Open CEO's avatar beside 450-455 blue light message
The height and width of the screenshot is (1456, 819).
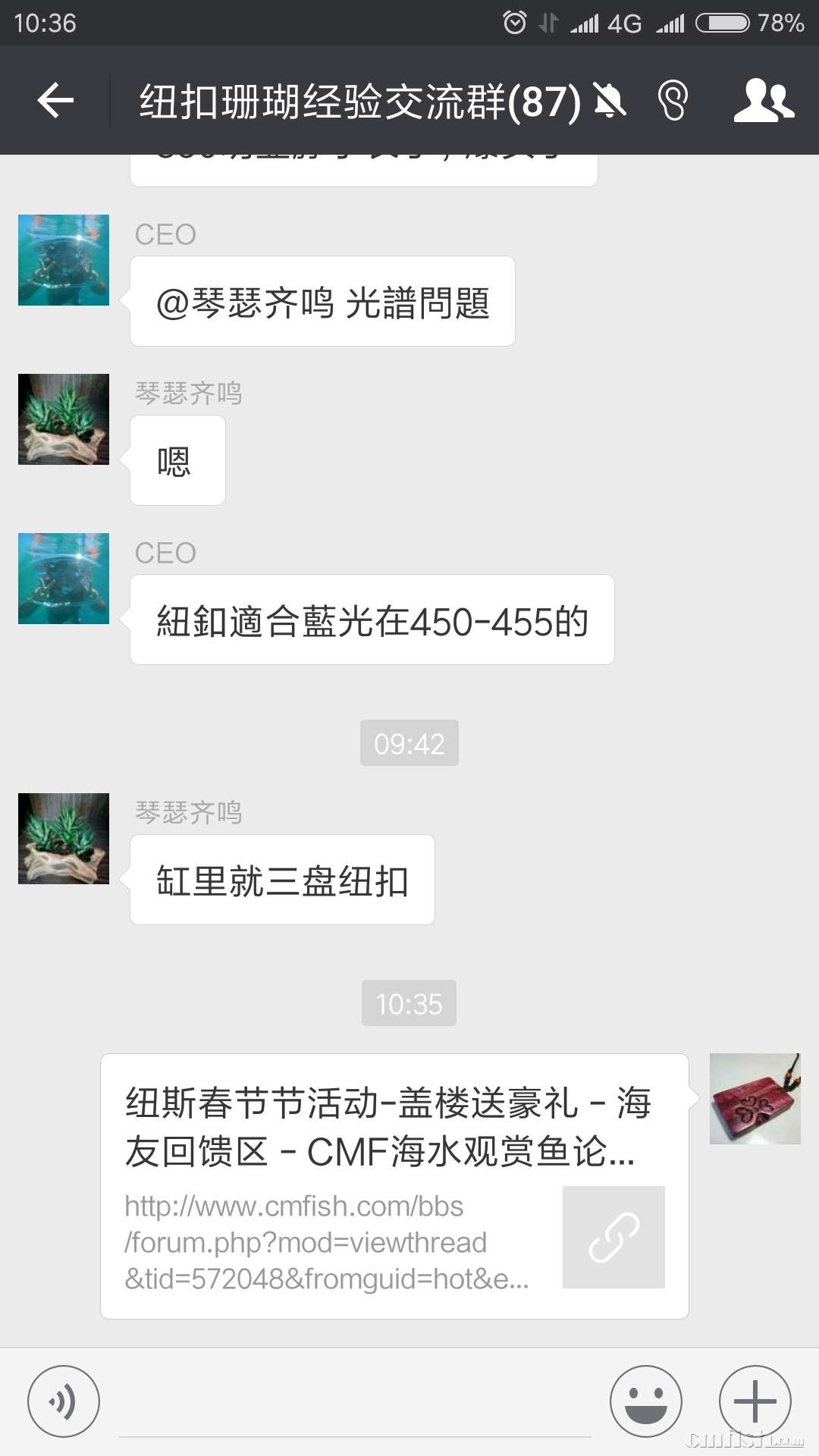[64, 579]
